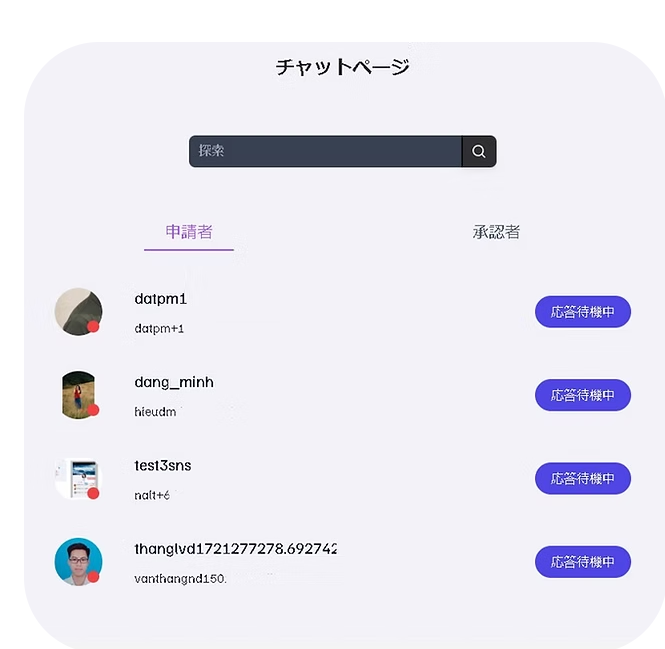Tap 応答待機中 button for dang_minh

pos(582,395)
